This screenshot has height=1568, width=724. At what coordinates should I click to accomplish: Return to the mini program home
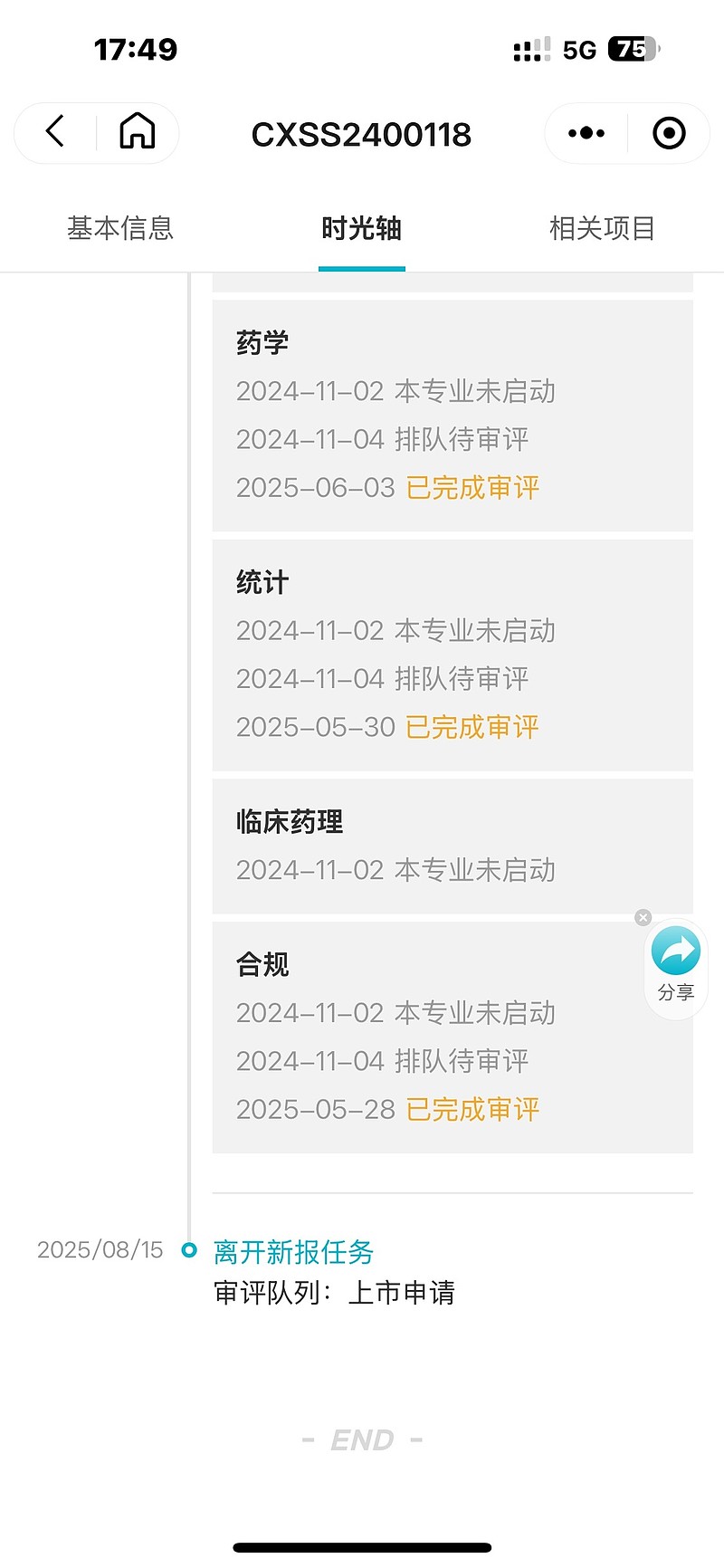coord(138,132)
